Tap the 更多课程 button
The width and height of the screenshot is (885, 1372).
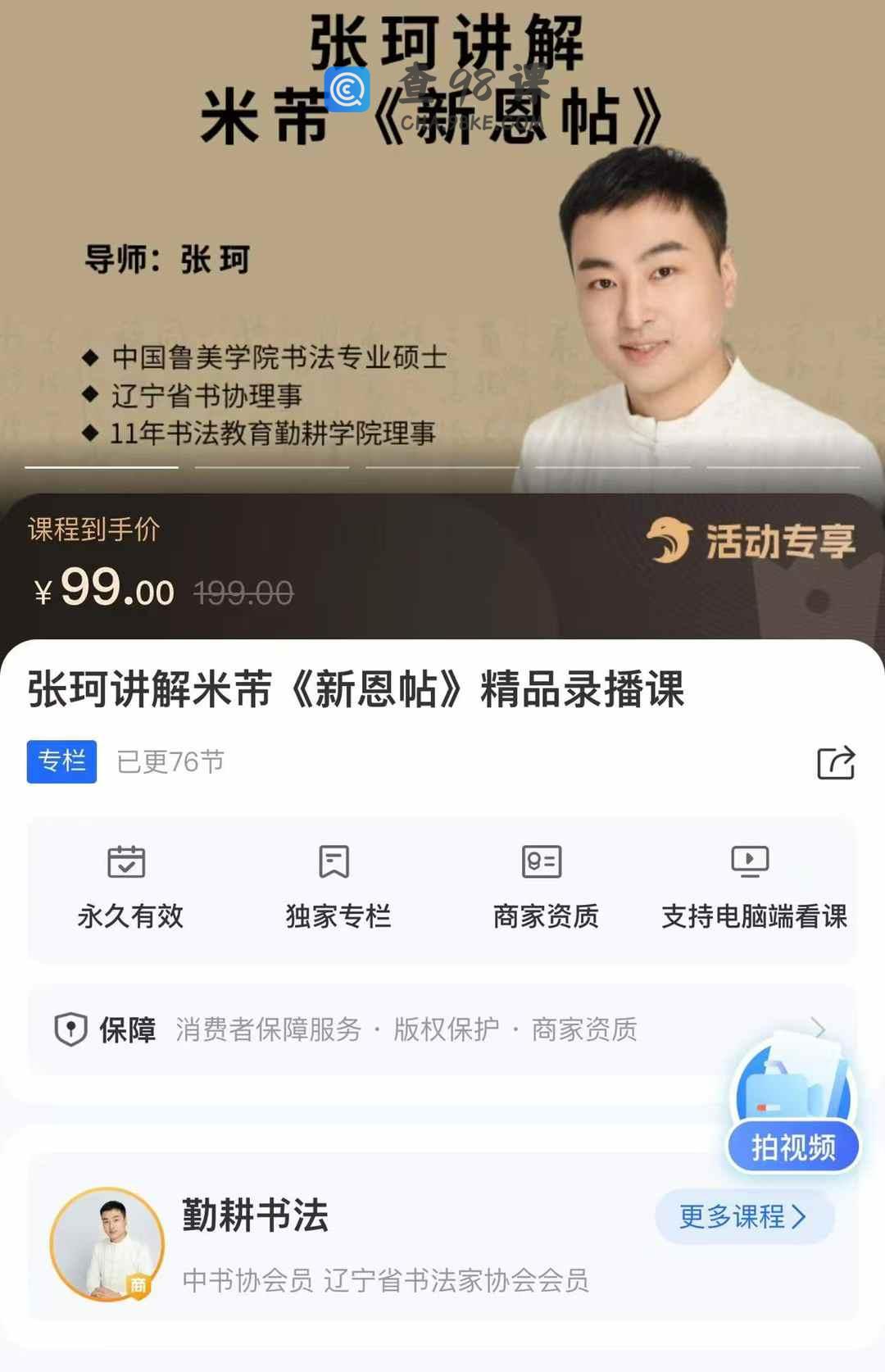[744, 1216]
